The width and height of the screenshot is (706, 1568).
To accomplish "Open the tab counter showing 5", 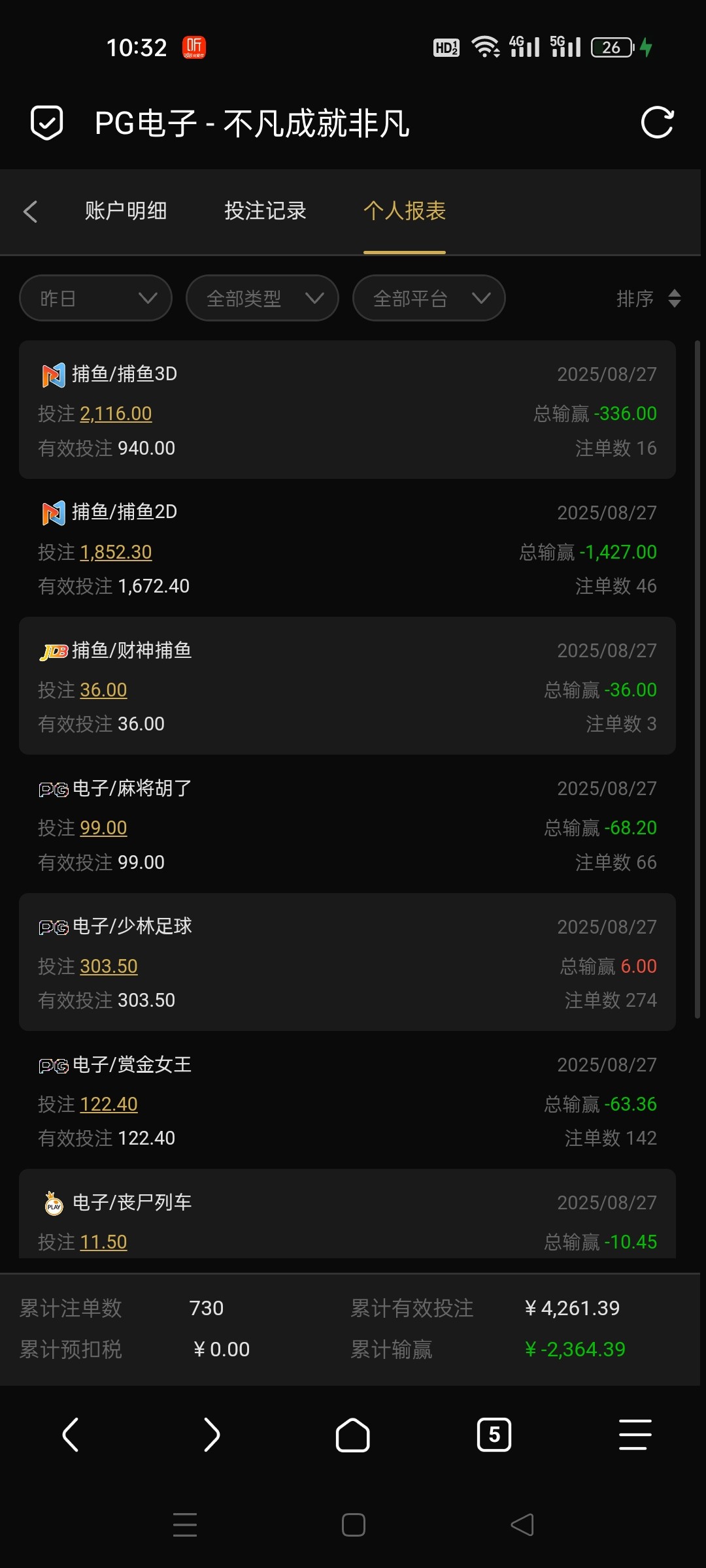I will 494,1435.
